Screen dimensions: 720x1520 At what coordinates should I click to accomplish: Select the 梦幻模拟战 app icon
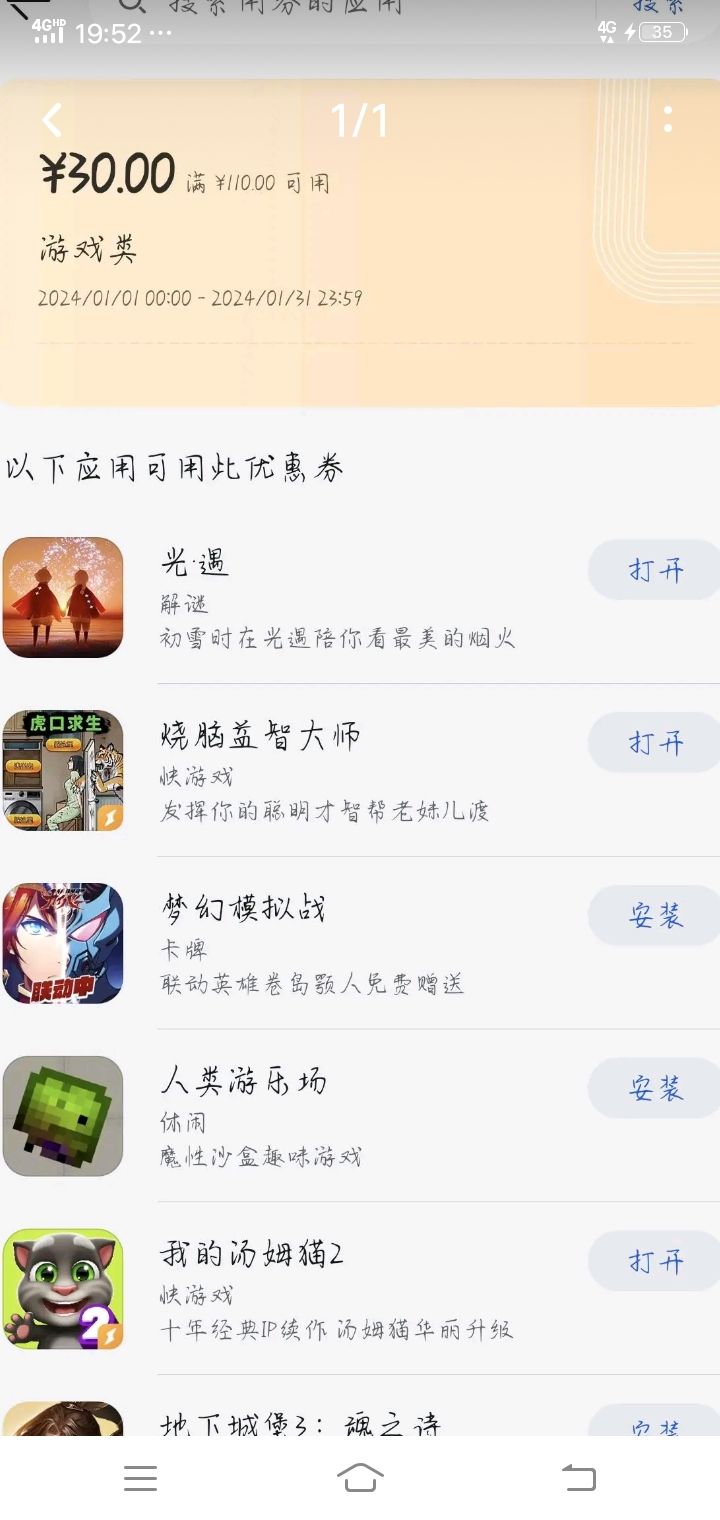point(63,943)
